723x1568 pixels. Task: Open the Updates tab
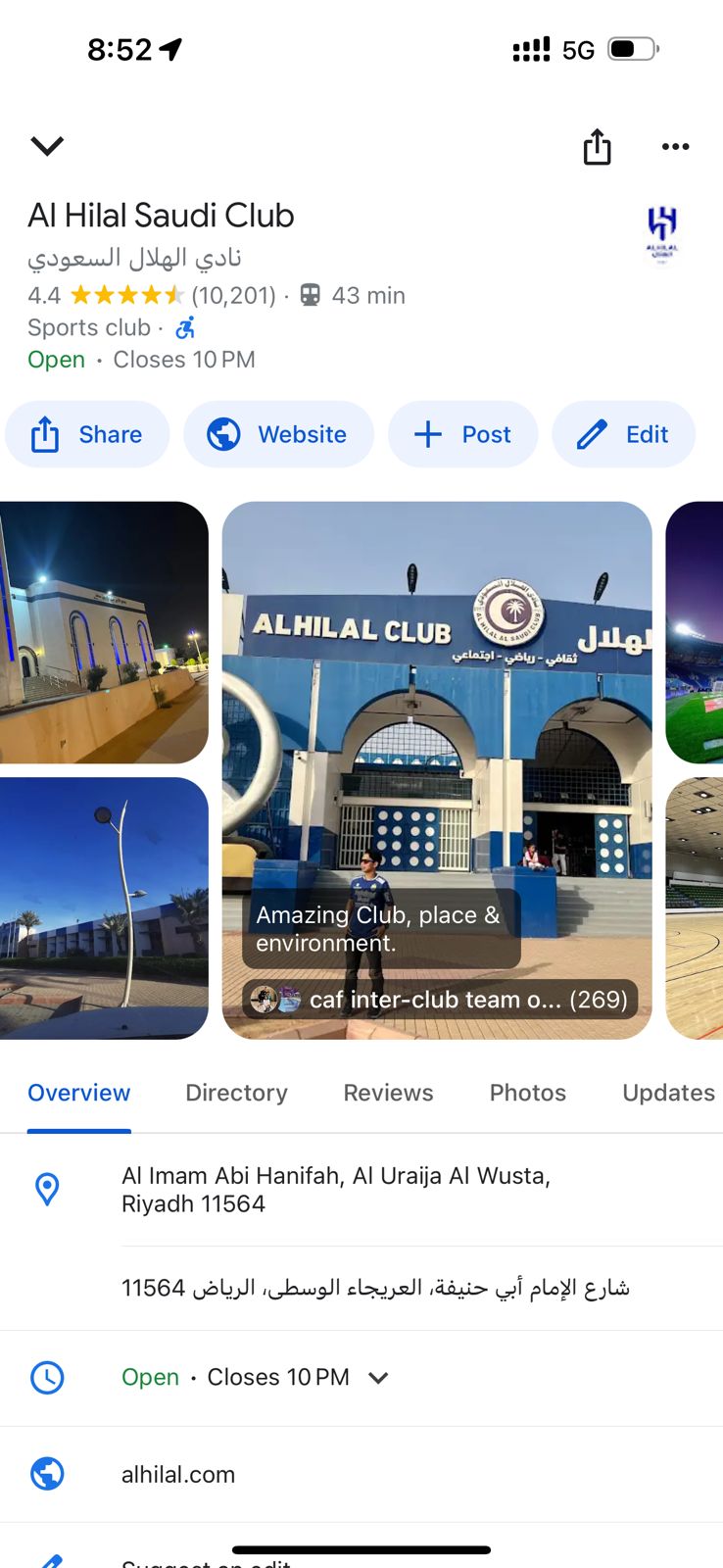coord(668,1093)
